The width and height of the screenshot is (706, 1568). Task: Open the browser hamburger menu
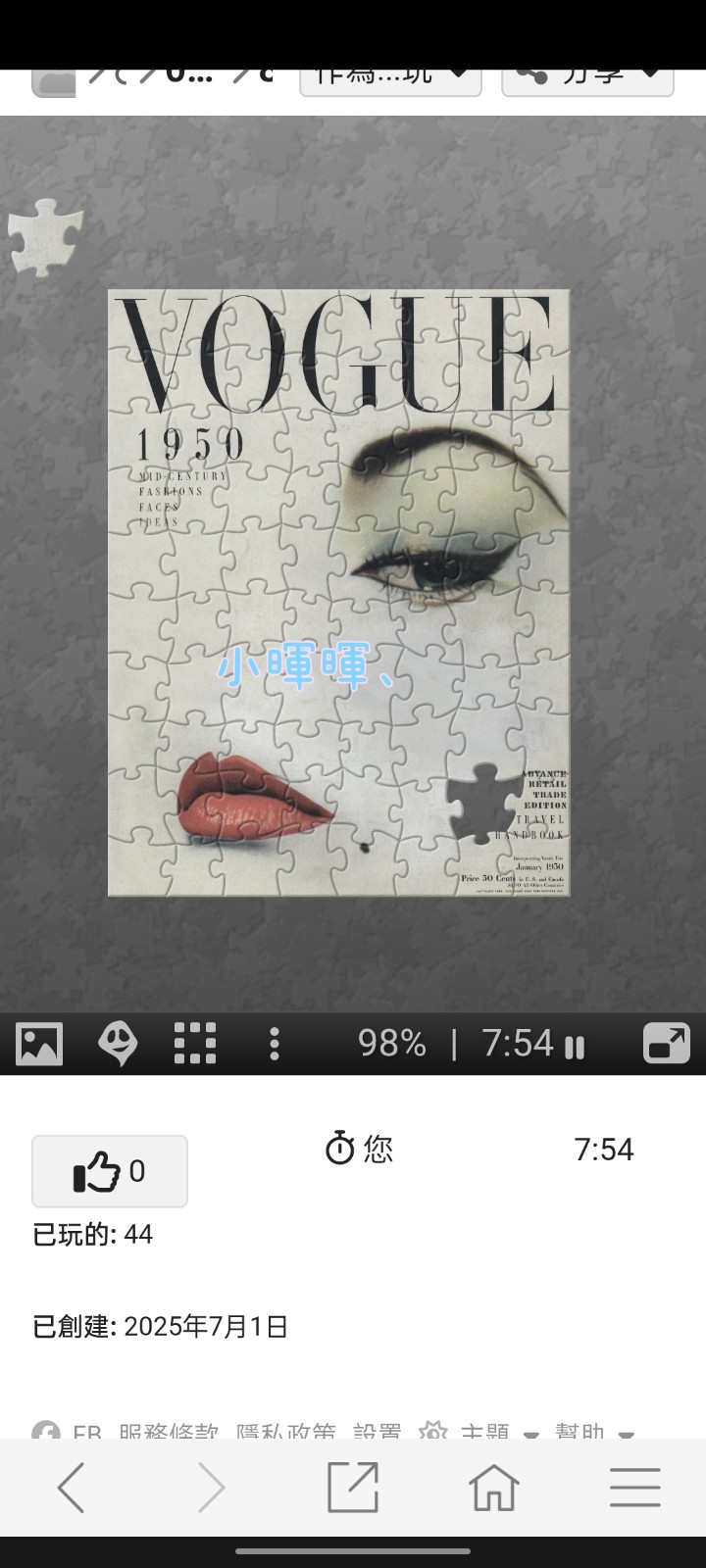pyautogui.click(x=635, y=1488)
